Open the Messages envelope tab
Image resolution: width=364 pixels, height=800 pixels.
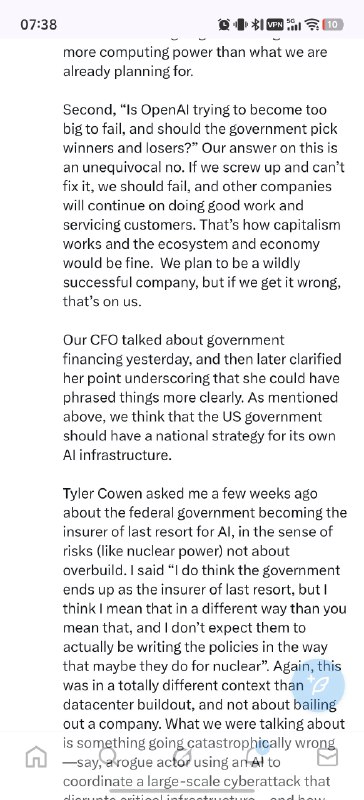tap(328, 757)
